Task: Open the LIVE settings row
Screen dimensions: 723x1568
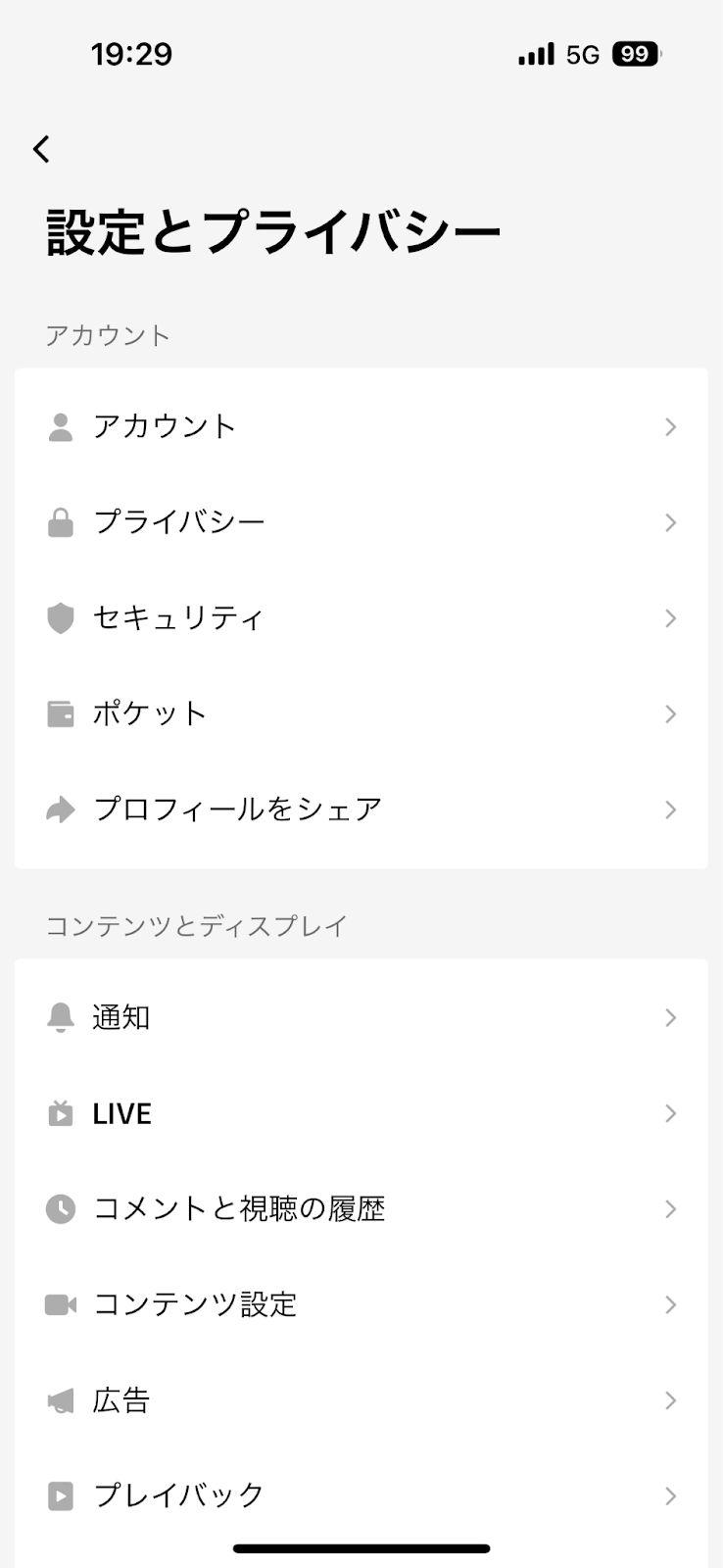Action: 361,1113
